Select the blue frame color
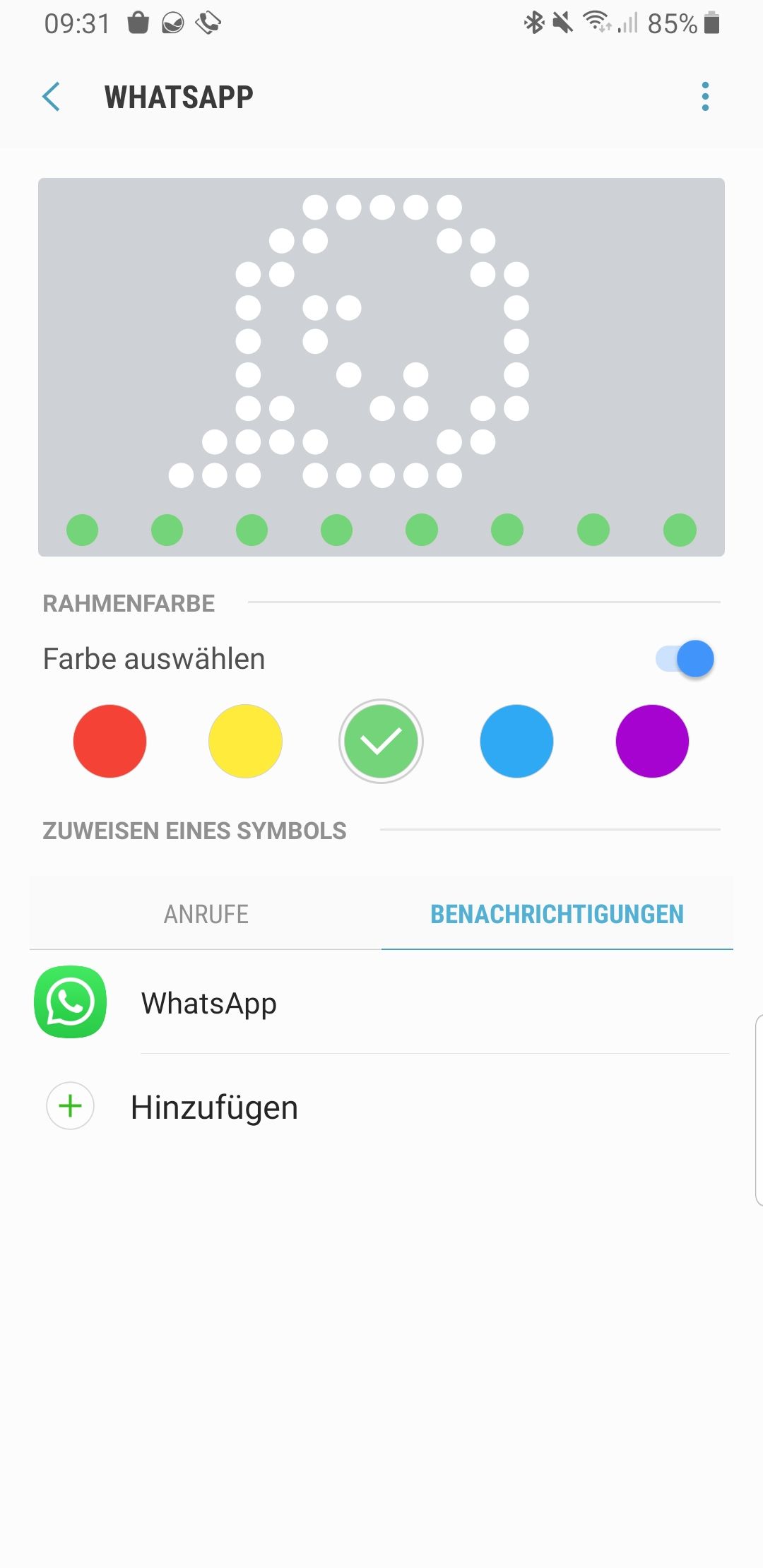The width and height of the screenshot is (763, 1568). click(516, 741)
